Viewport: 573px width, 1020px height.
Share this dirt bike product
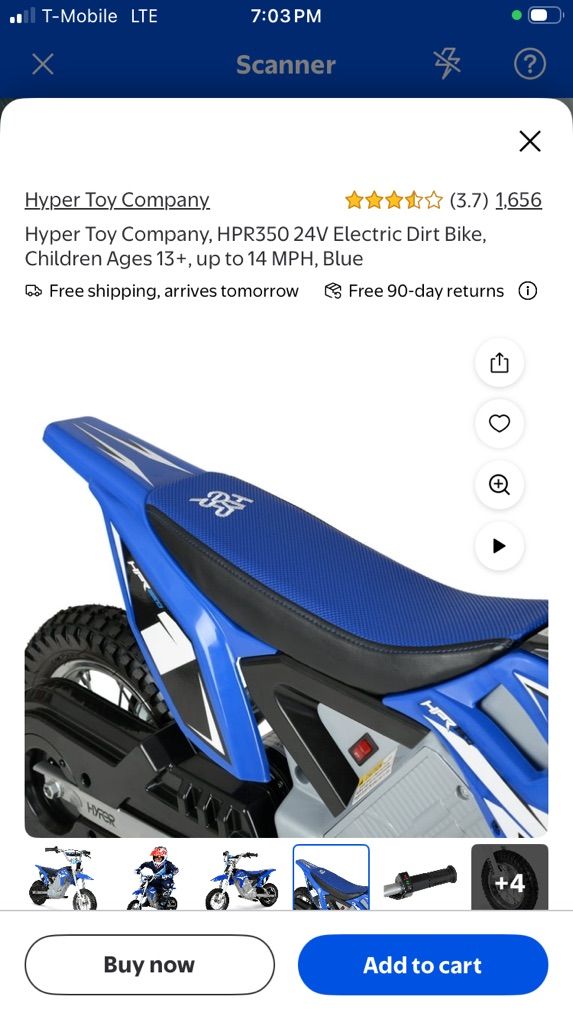coord(499,363)
